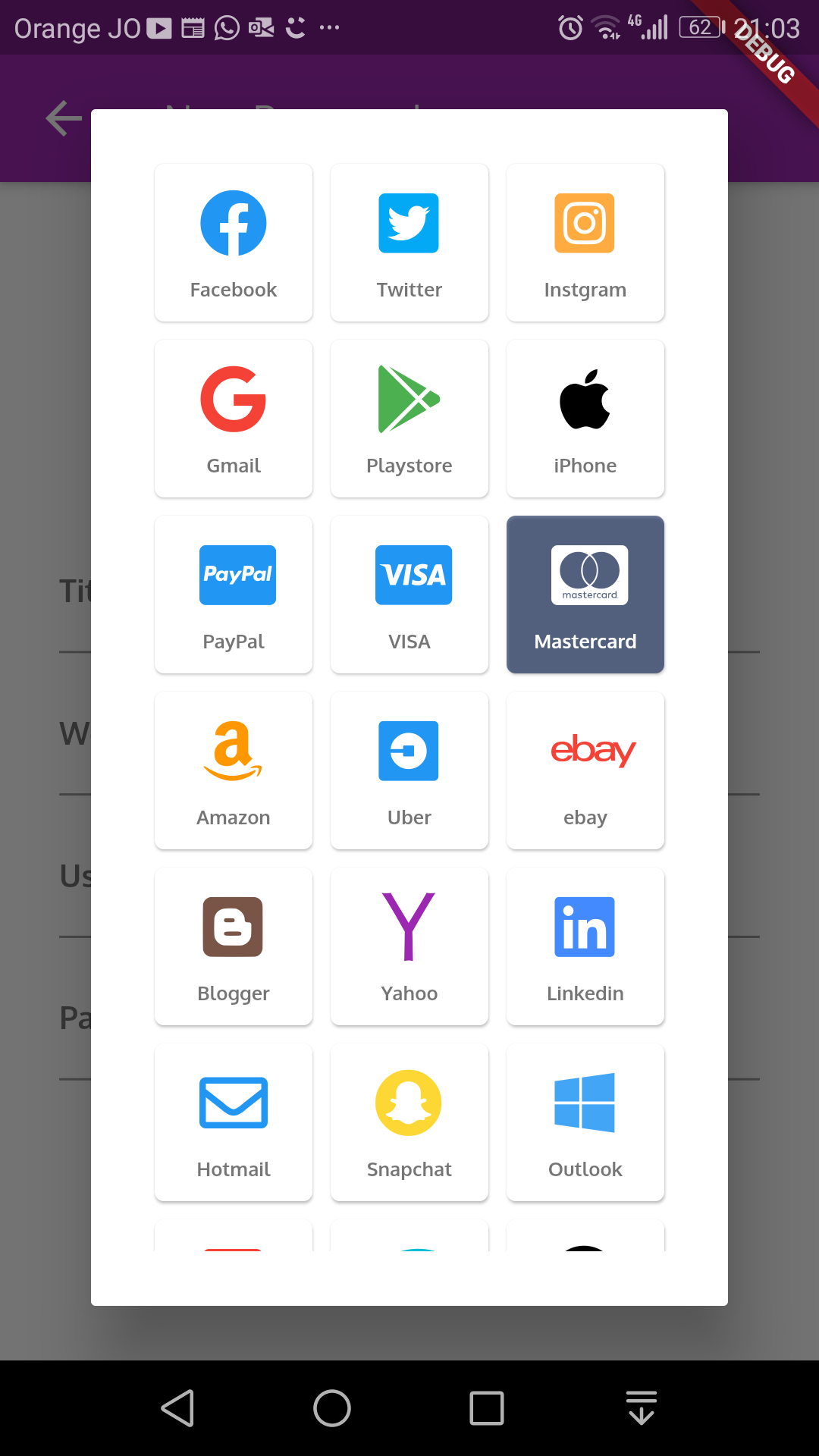The image size is (819, 1456).
Task: Select Gmail from the icon grid
Action: tap(234, 419)
